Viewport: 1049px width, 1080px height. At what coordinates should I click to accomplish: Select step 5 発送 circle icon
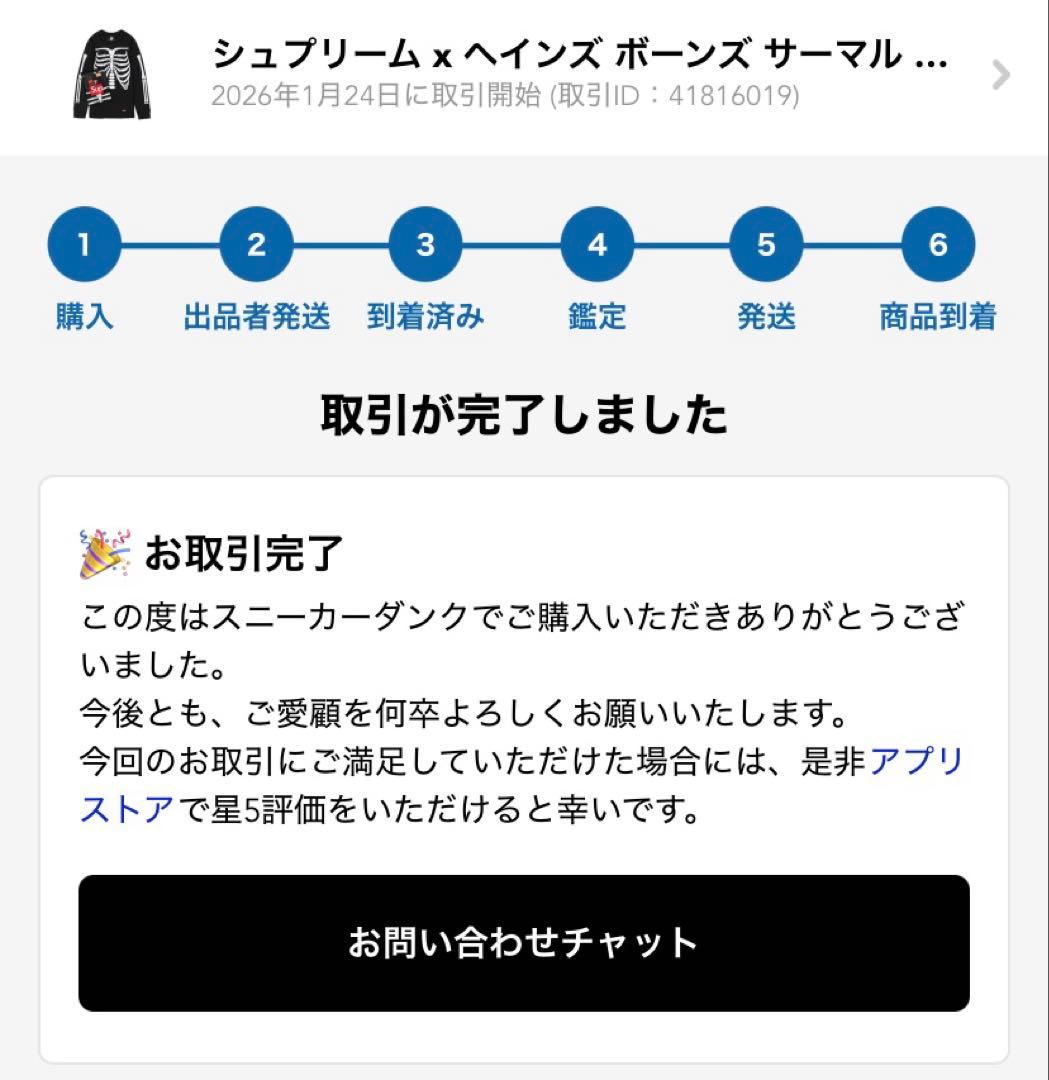point(765,243)
